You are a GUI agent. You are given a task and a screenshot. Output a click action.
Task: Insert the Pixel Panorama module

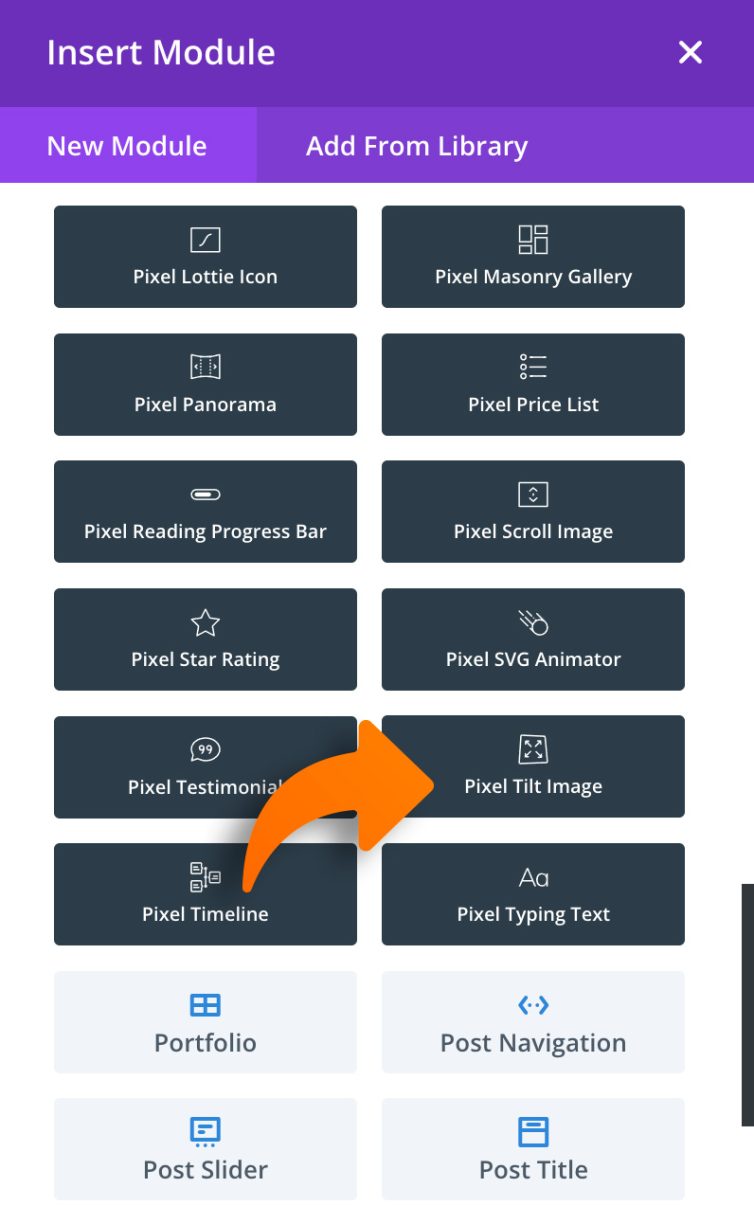205,384
